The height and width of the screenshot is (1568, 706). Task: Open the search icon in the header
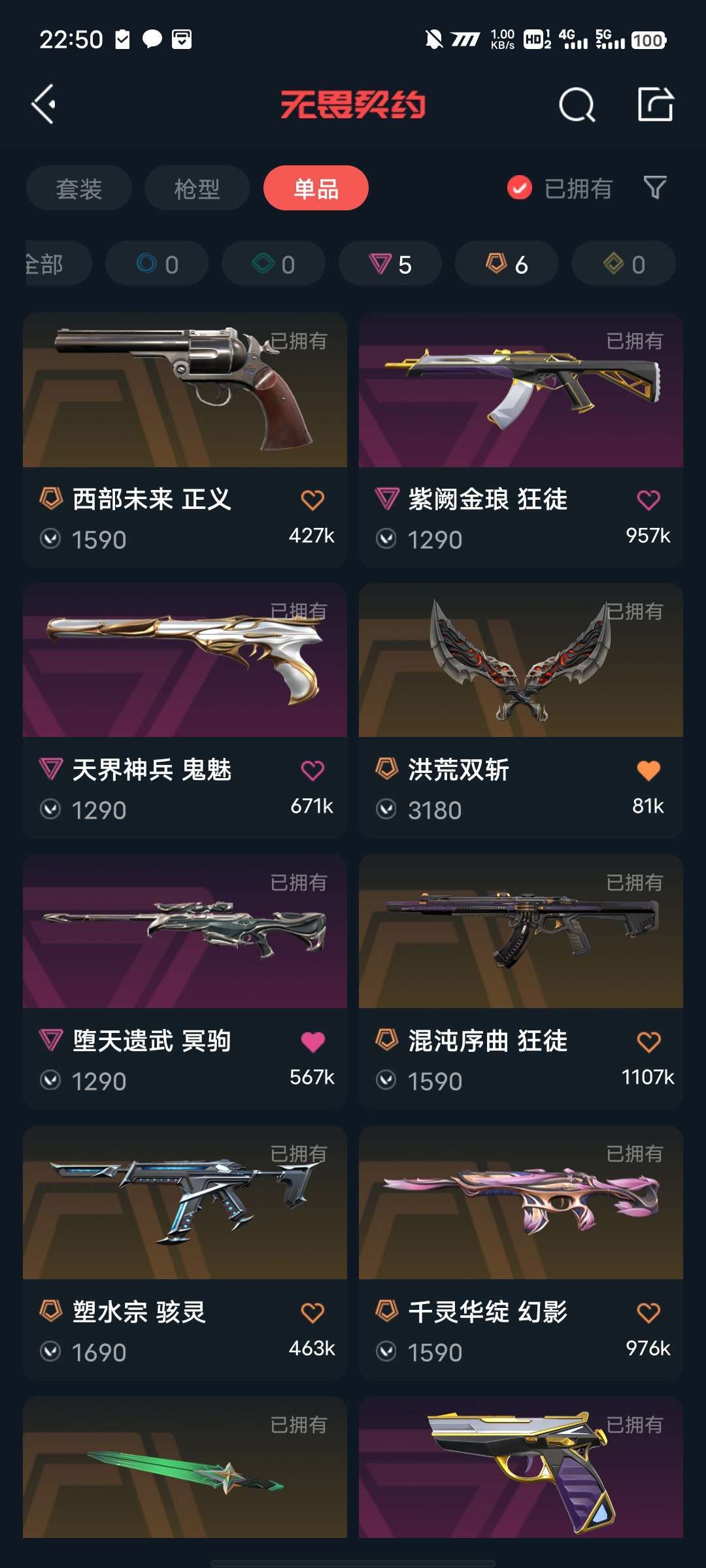(x=577, y=105)
